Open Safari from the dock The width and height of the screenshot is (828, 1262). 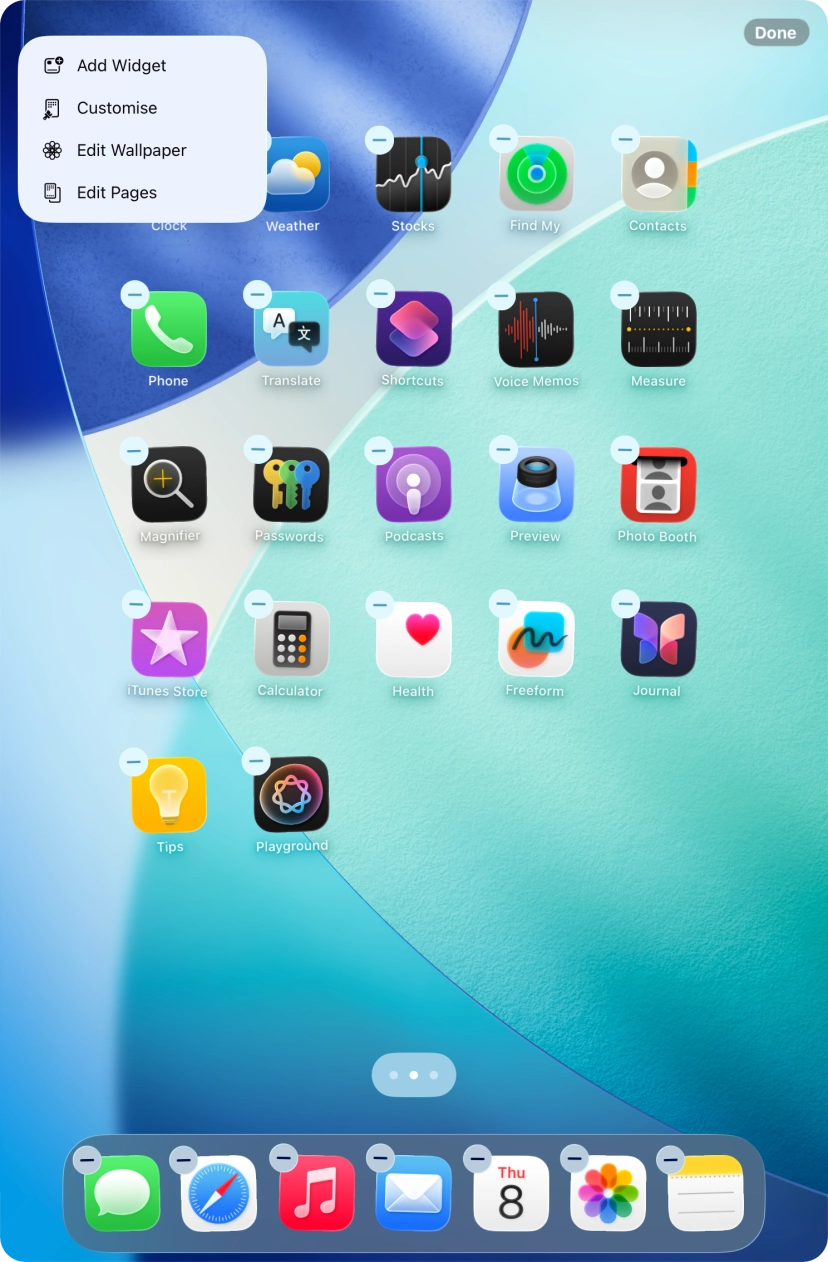click(x=218, y=1193)
